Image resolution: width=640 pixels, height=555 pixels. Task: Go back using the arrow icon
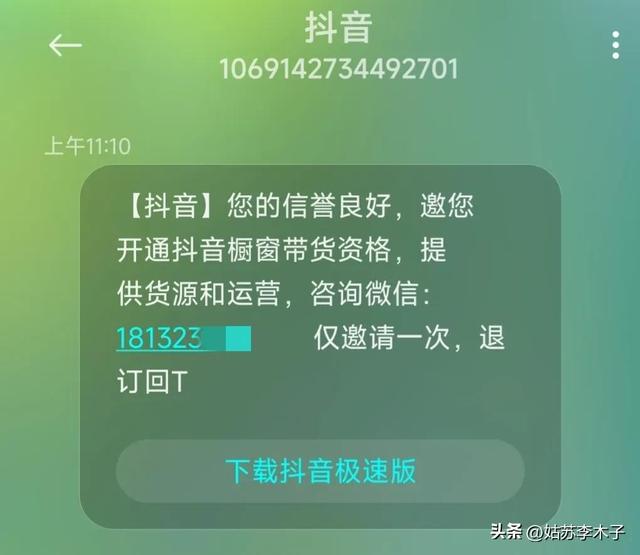[64, 45]
